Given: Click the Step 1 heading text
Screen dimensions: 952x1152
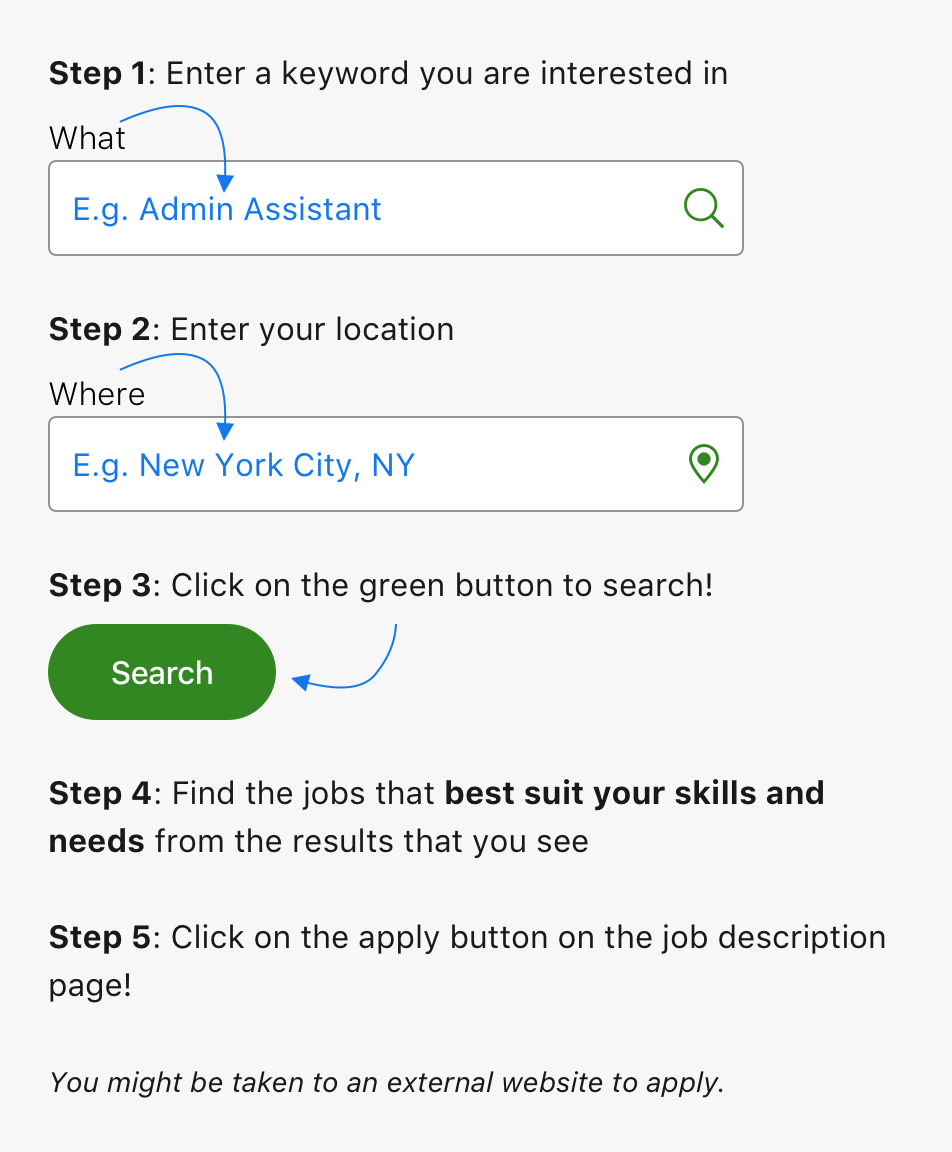Looking at the screenshot, I should tap(388, 73).
